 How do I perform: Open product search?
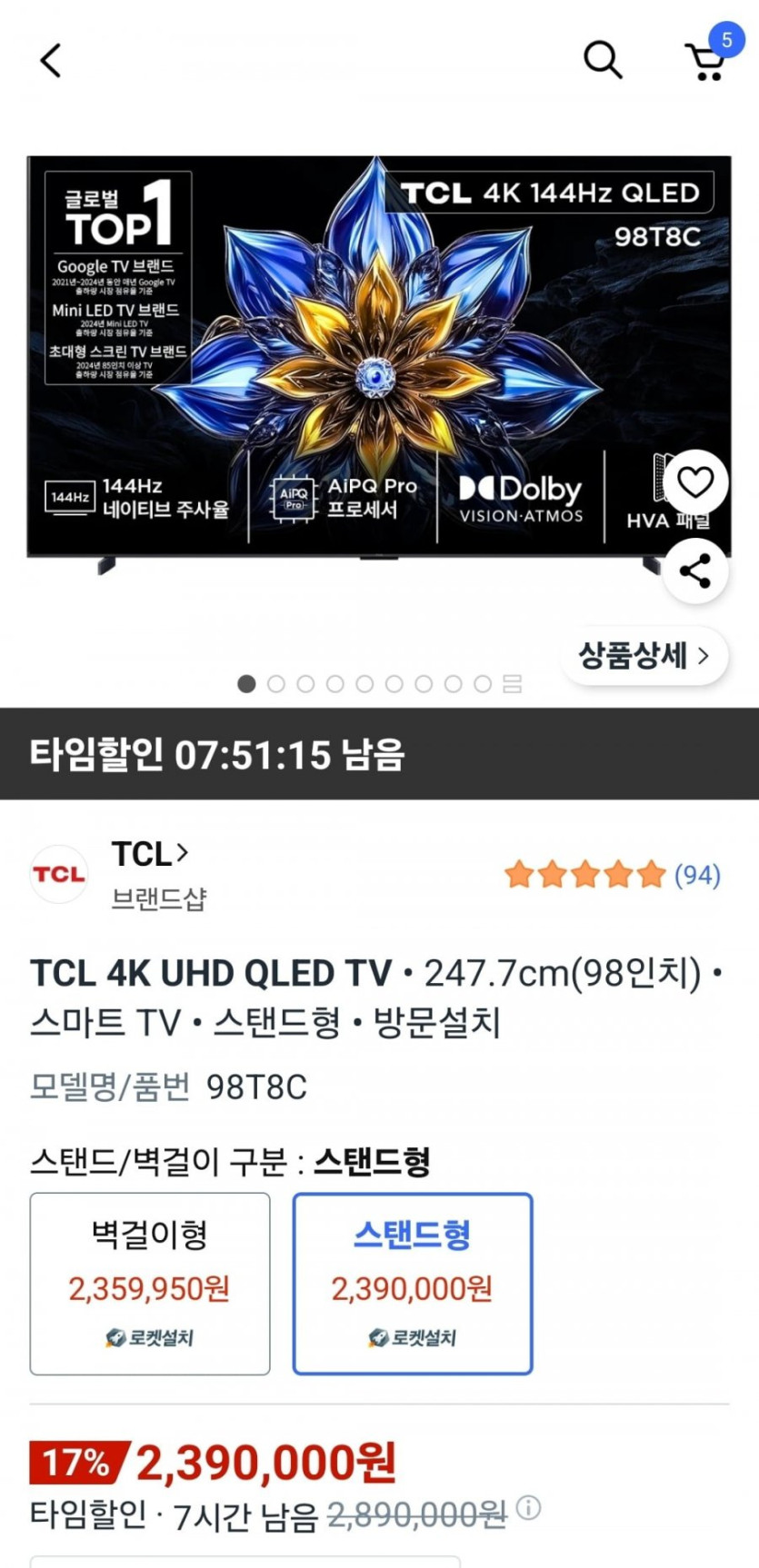coord(602,60)
